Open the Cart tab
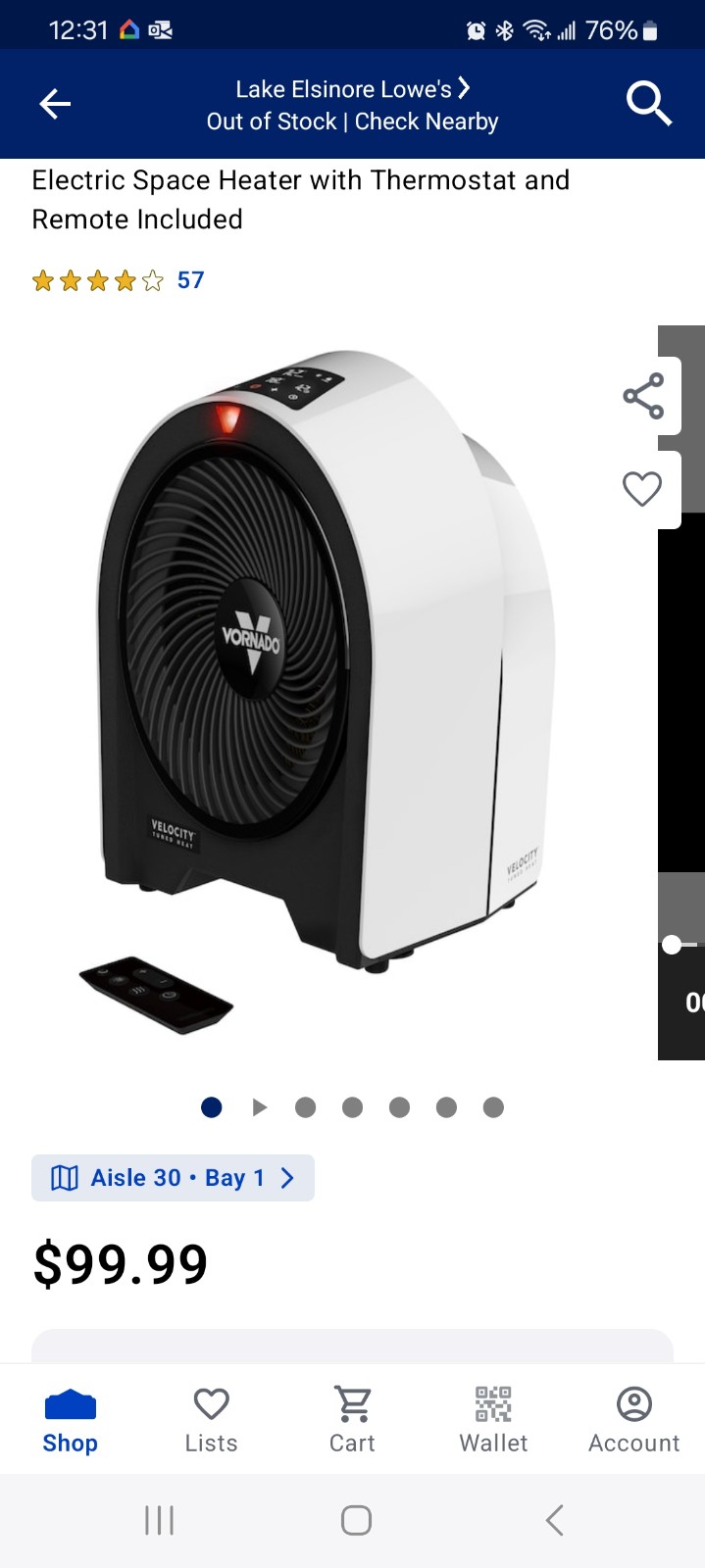 coord(352,1420)
